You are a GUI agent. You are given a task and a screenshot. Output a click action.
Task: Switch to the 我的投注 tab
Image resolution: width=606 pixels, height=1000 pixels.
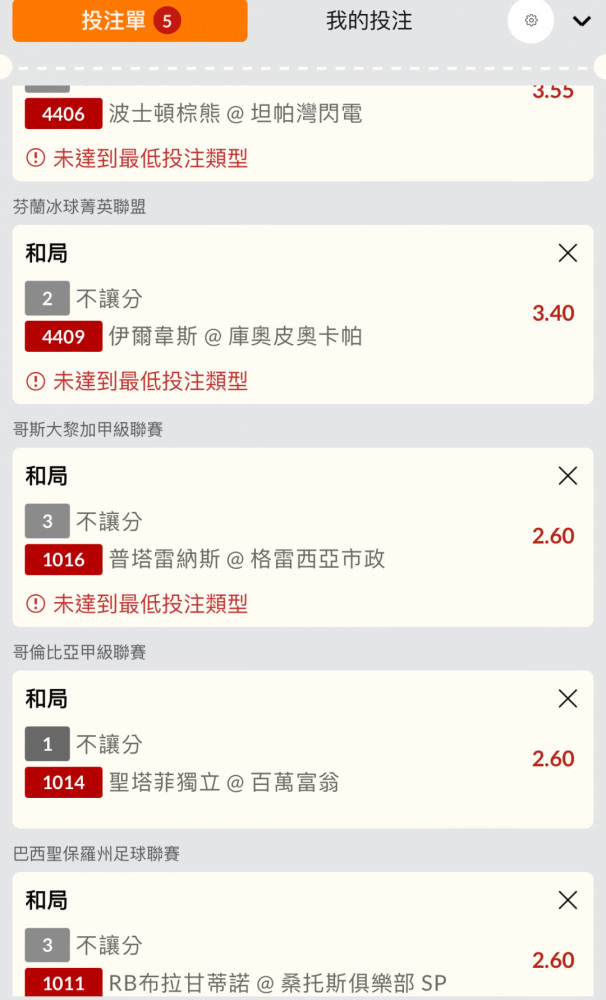pos(369,20)
